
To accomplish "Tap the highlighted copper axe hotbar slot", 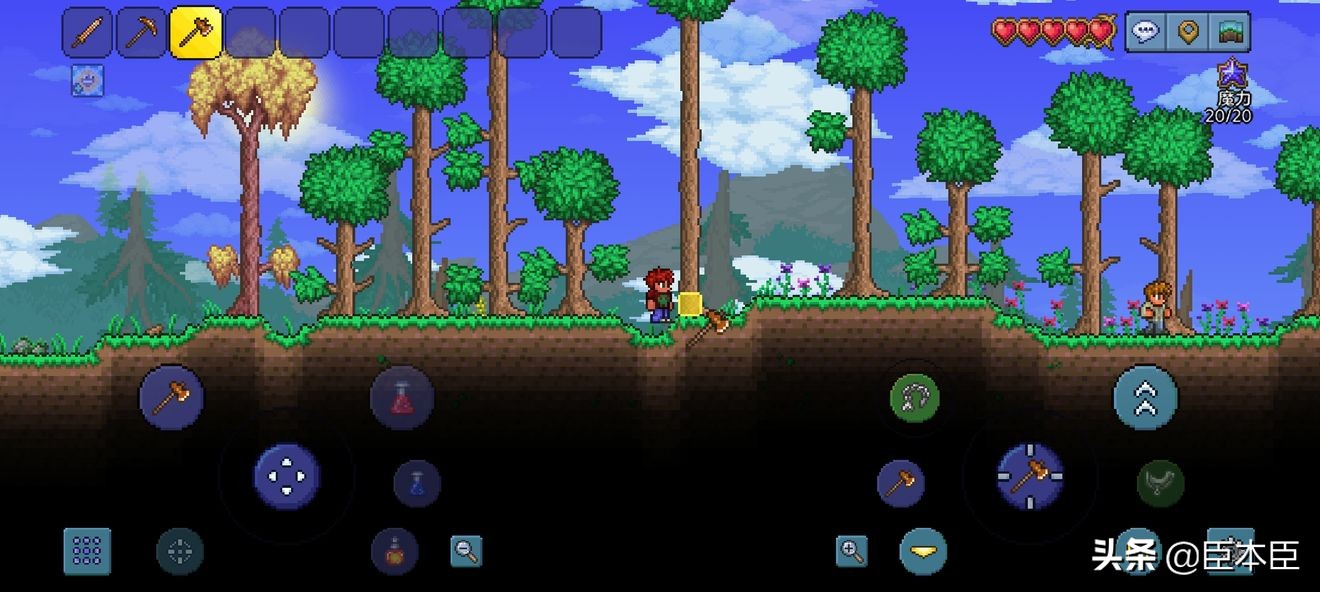I will pos(195,32).
